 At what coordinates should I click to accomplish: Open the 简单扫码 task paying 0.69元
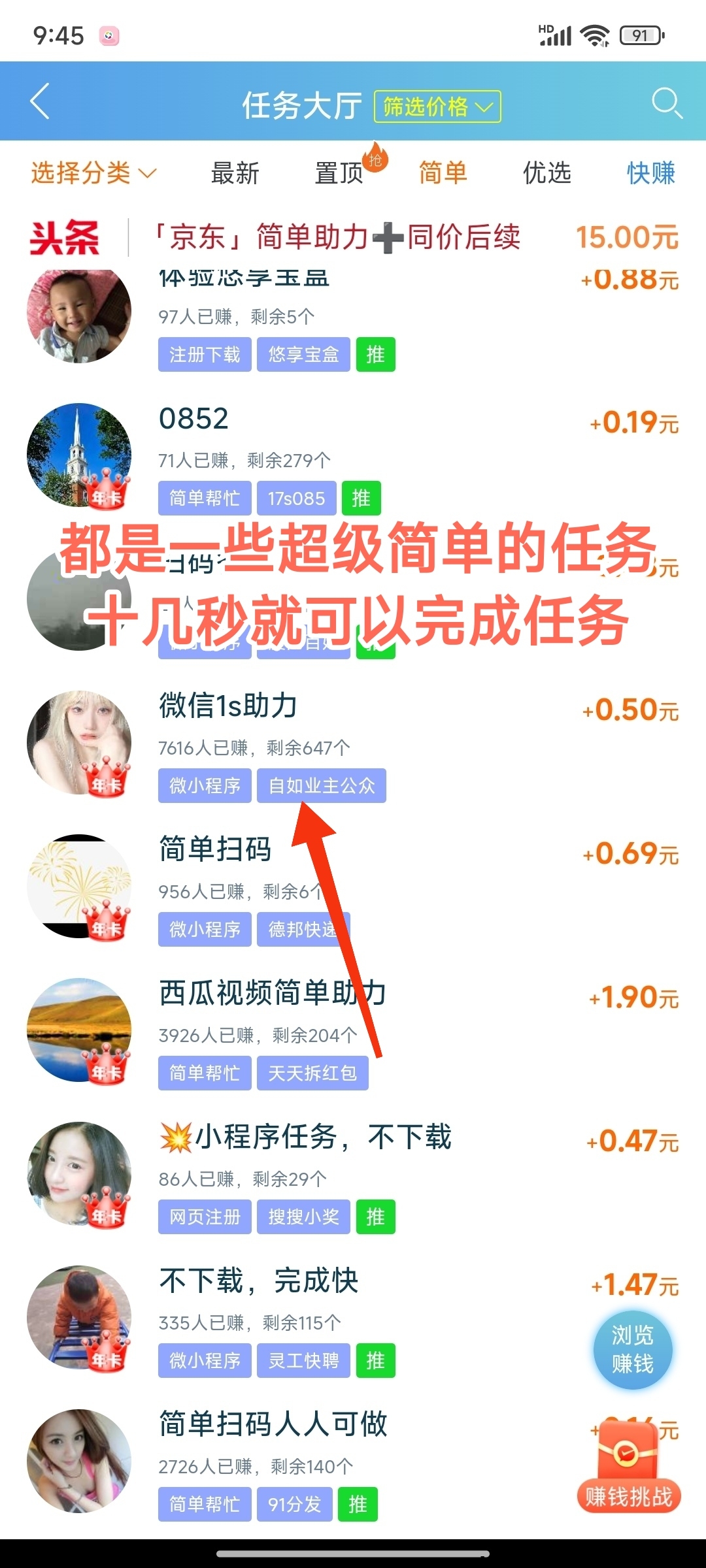pos(216,849)
